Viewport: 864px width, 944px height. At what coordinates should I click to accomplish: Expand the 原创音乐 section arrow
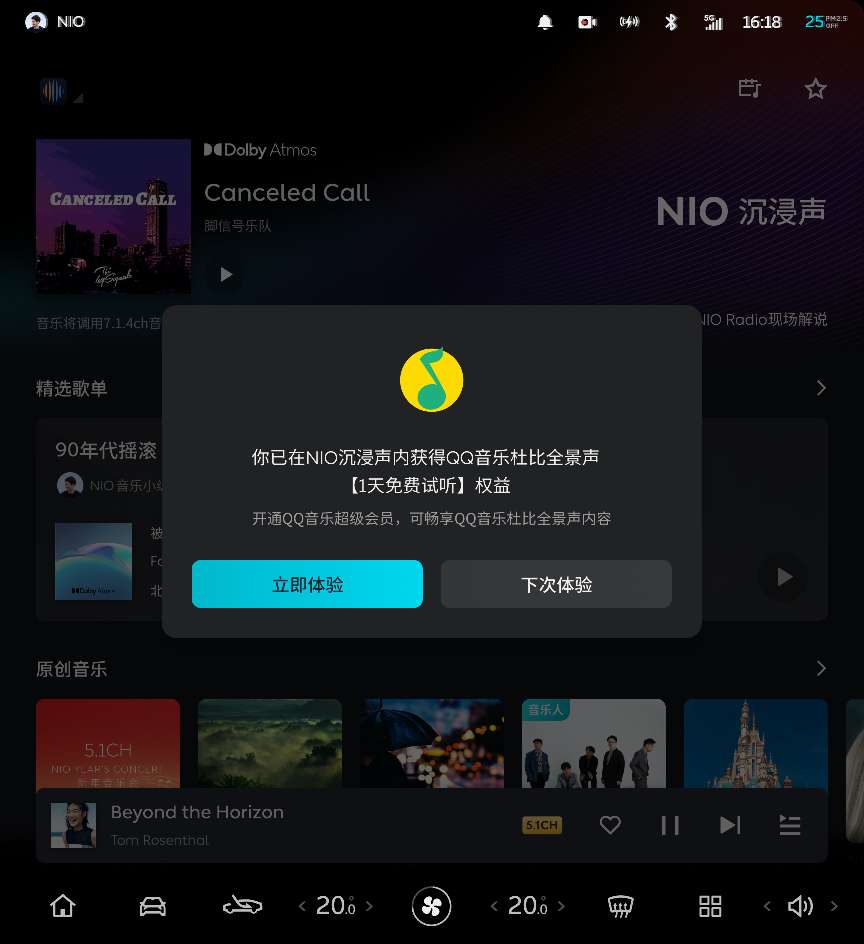pyautogui.click(x=821, y=668)
